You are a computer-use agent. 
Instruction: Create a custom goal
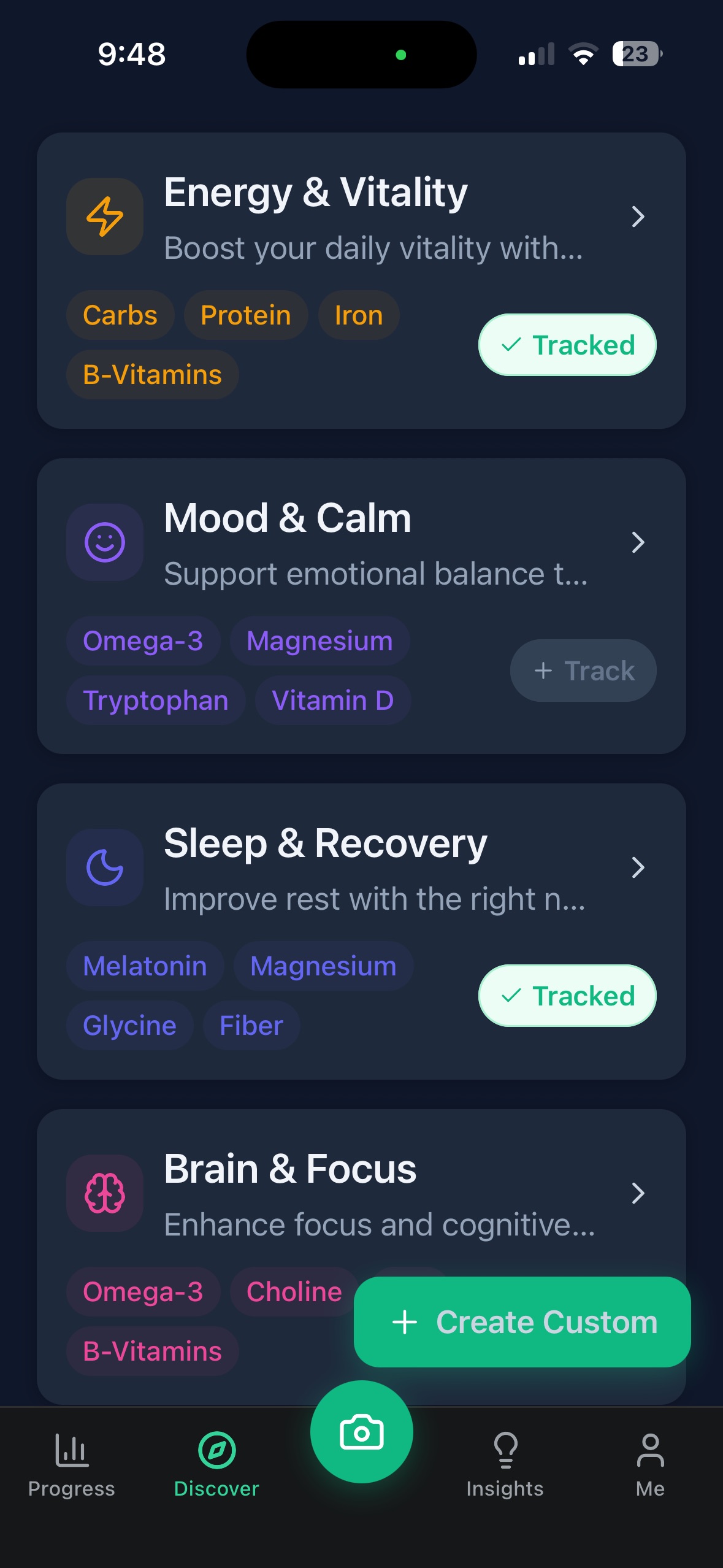tap(522, 1322)
